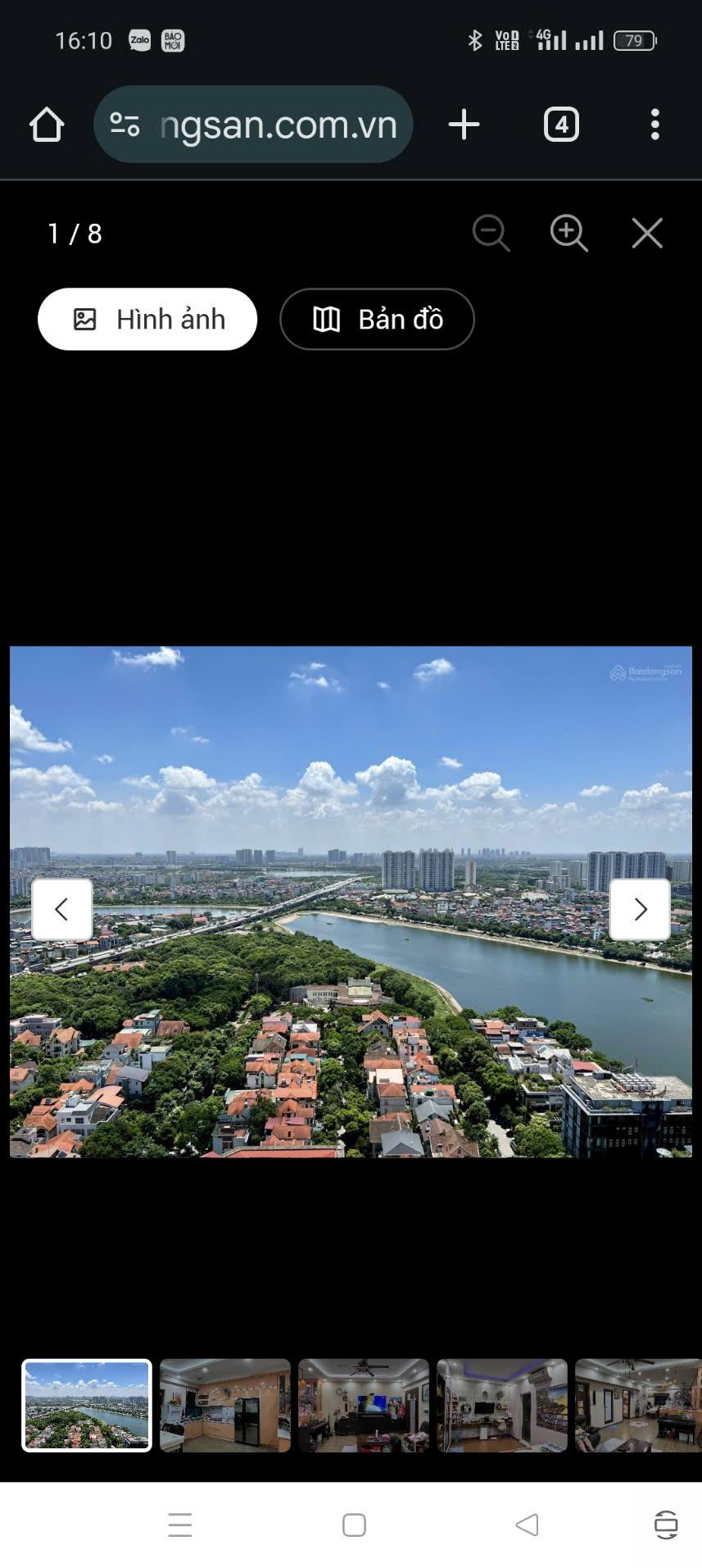Advance to the next photo

coord(640,909)
